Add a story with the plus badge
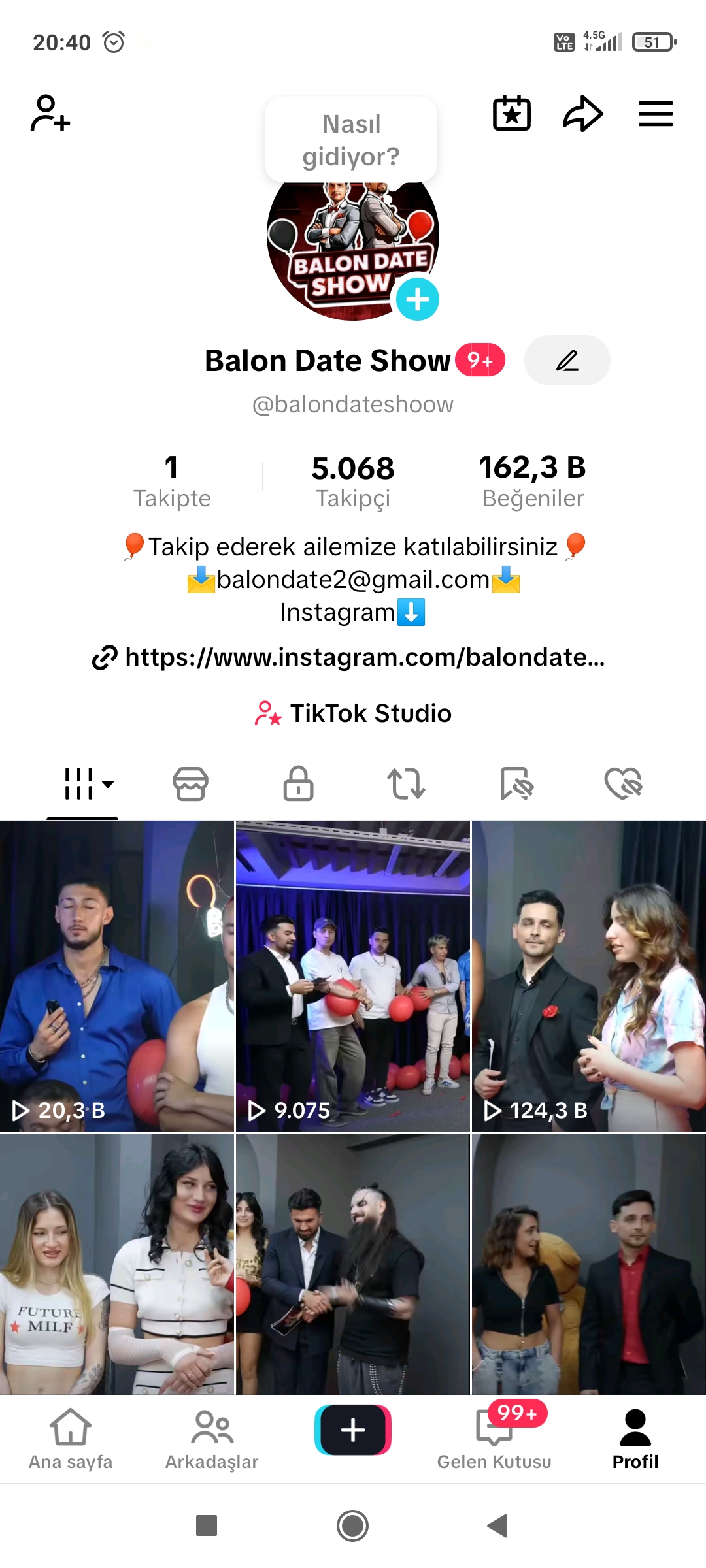The height and width of the screenshot is (1568, 706). (x=418, y=299)
